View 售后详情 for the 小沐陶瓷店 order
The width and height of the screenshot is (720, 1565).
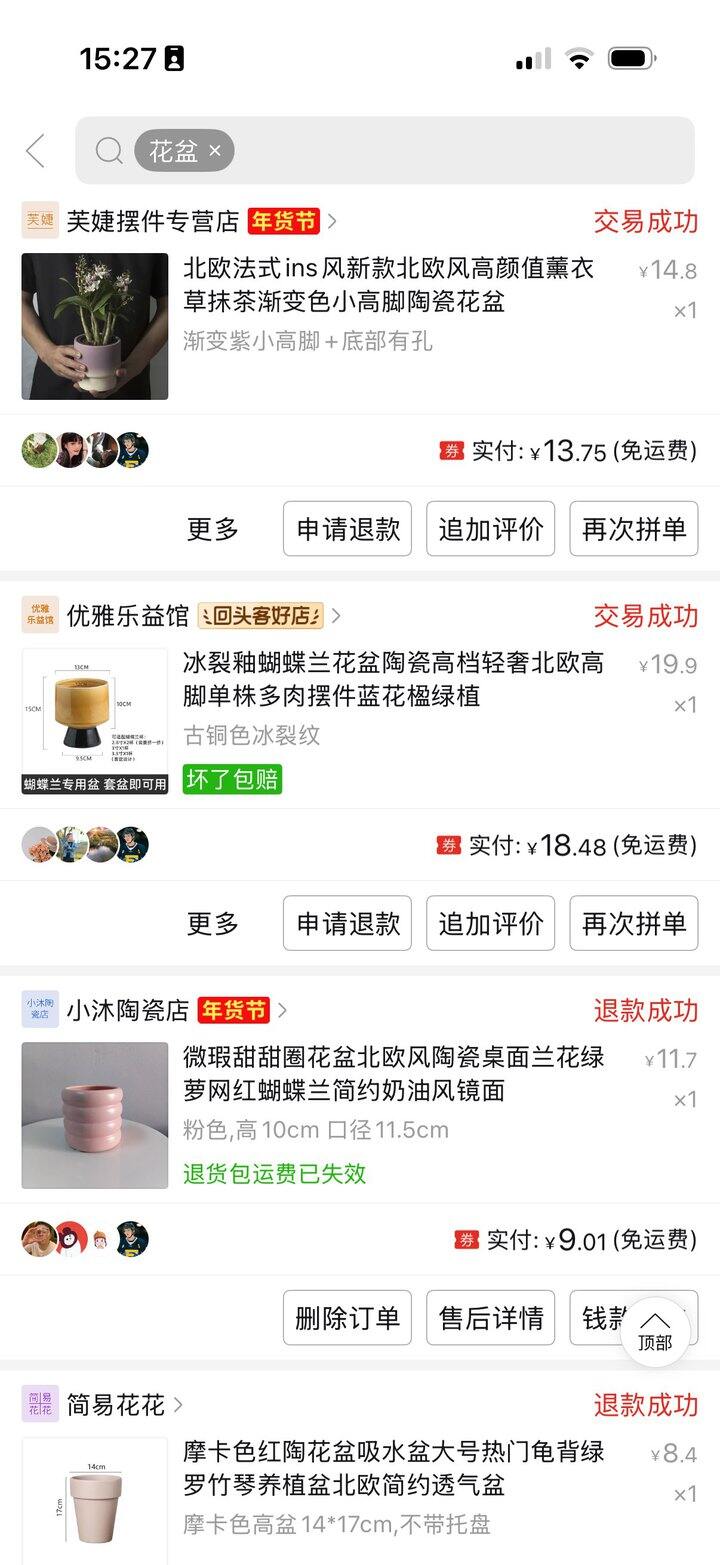[491, 1318]
